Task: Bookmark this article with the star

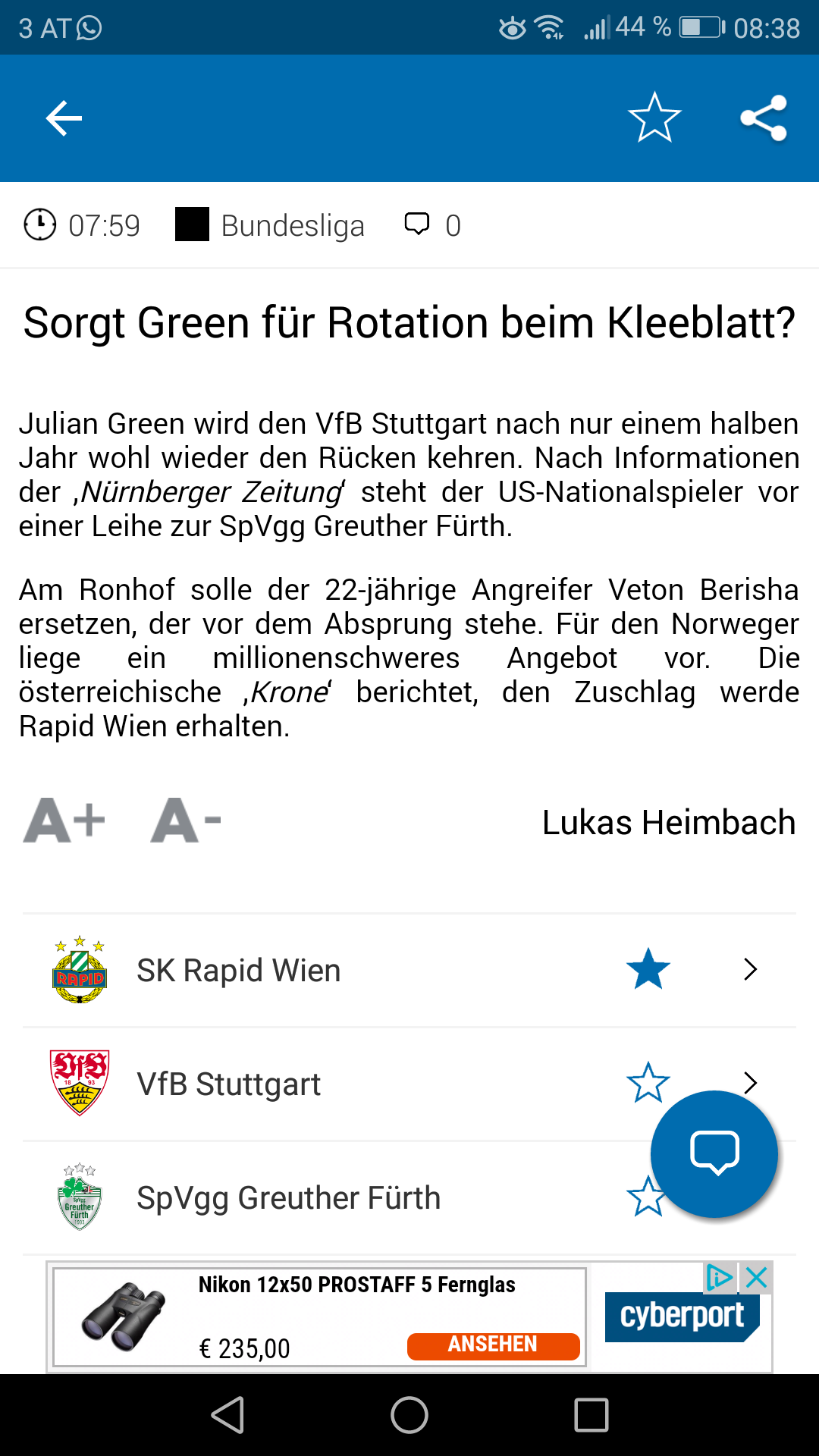Action: pos(654,118)
